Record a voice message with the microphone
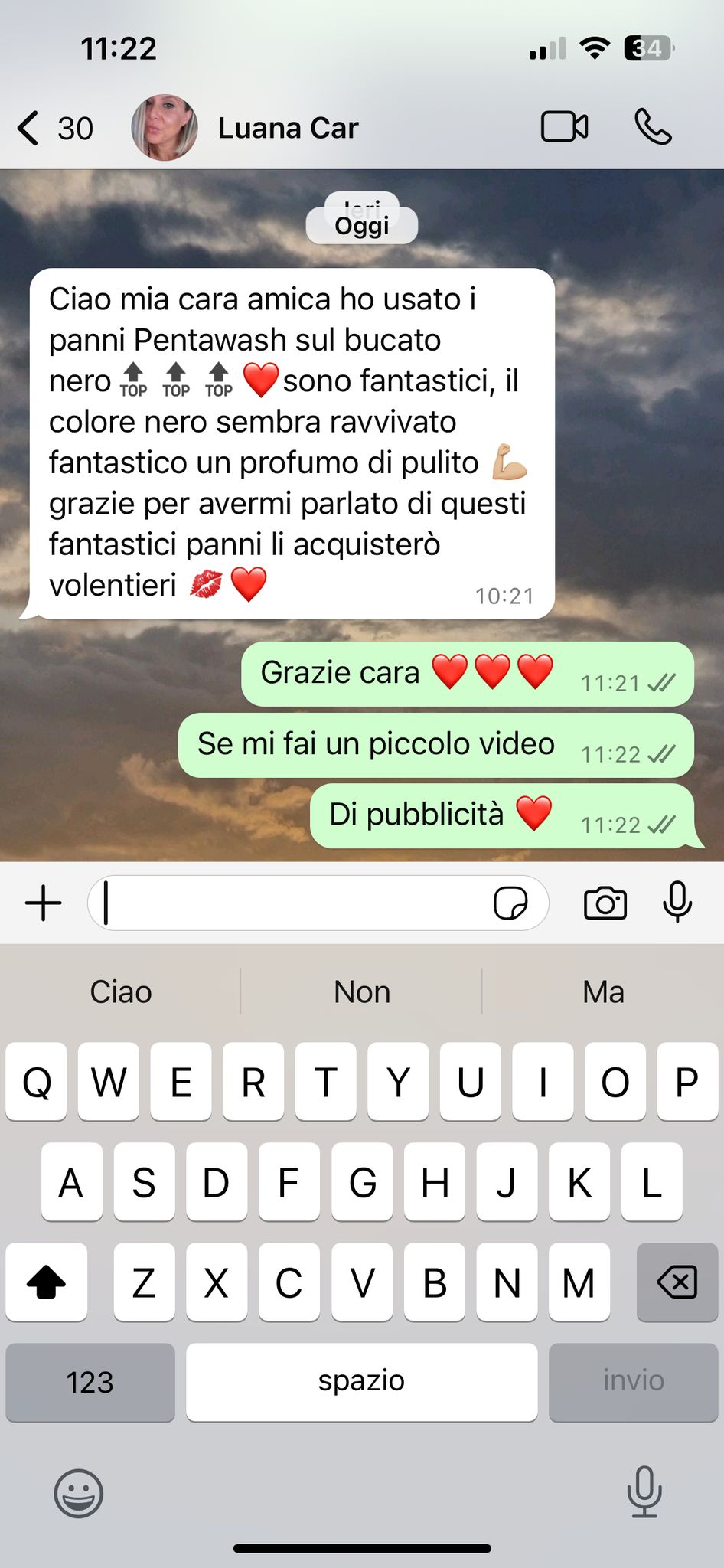The width and height of the screenshot is (724, 1568). pos(677,902)
